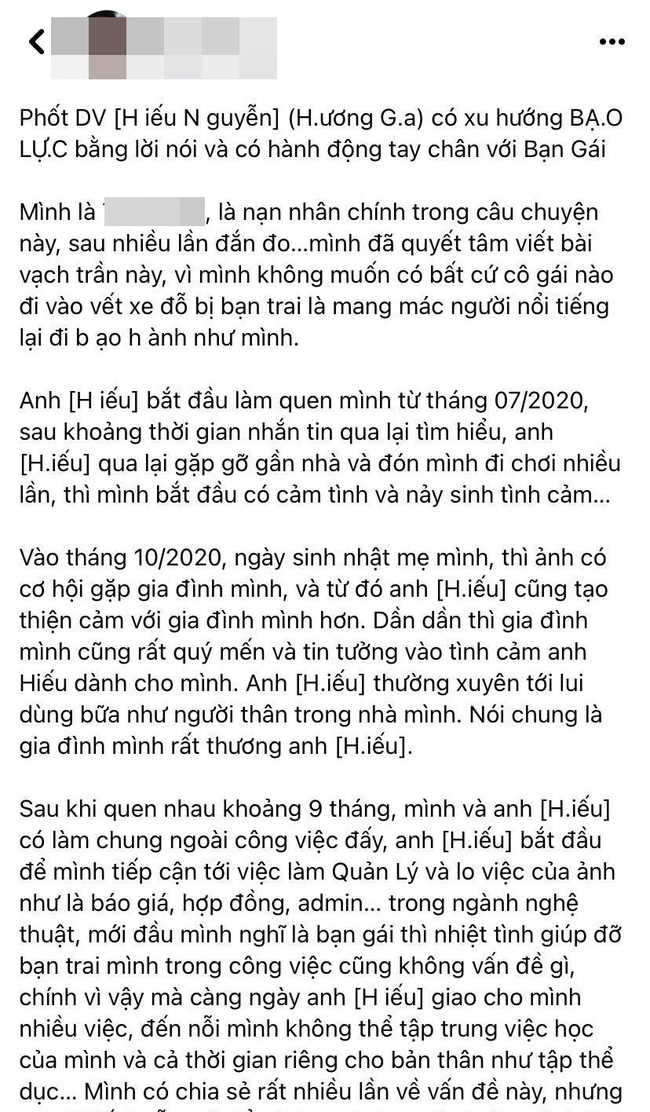This screenshot has height=1112, width=650.
Task: Go back with the top-left arrow
Action: point(37,42)
